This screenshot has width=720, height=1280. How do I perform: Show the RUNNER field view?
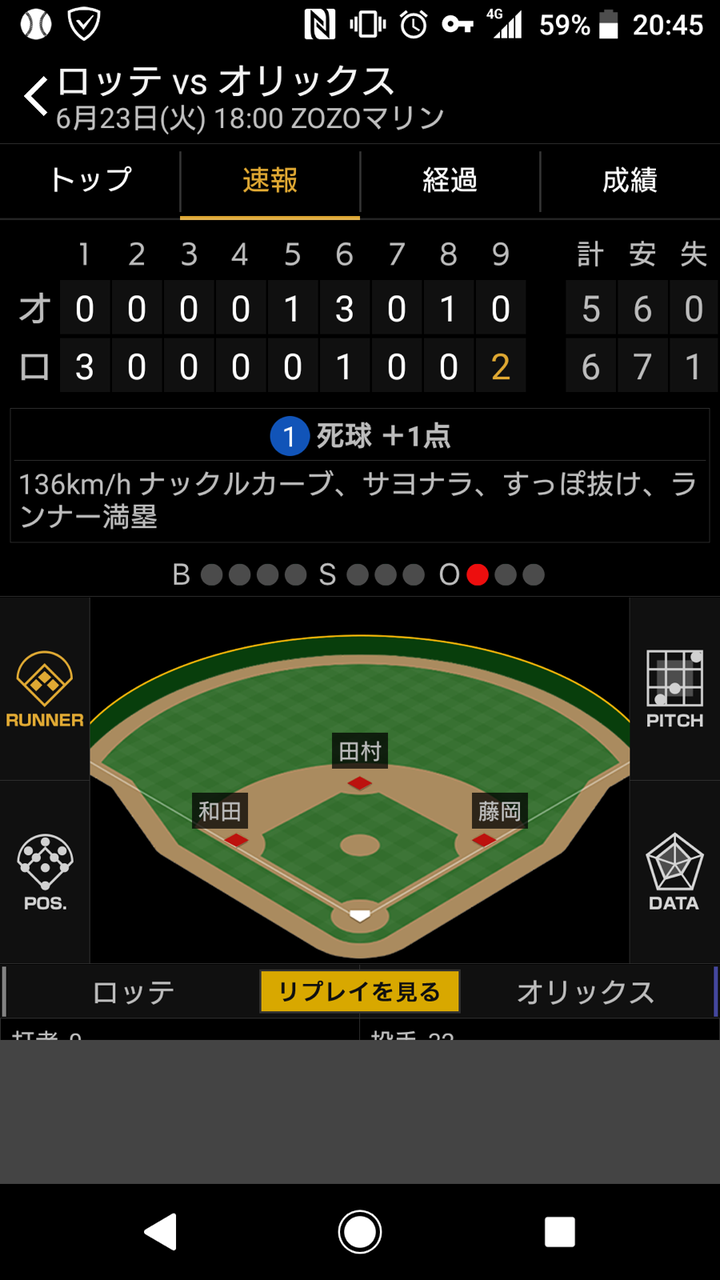tap(45, 690)
